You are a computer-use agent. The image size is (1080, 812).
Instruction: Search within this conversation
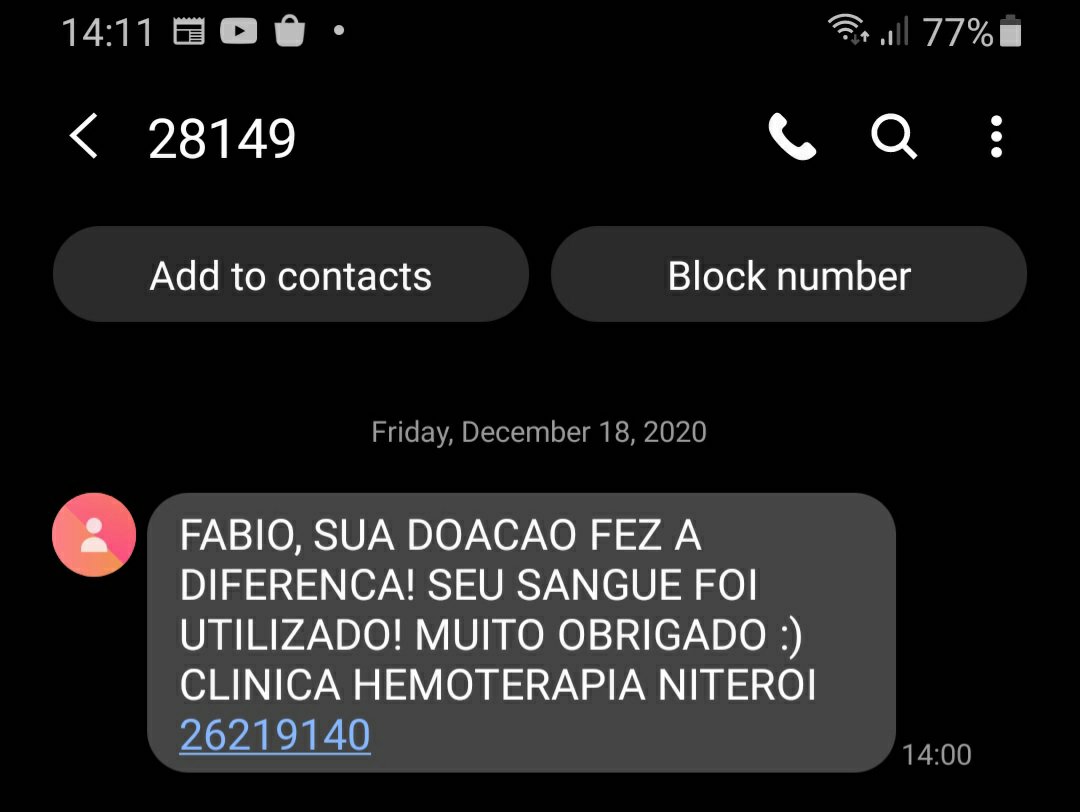pos(893,137)
